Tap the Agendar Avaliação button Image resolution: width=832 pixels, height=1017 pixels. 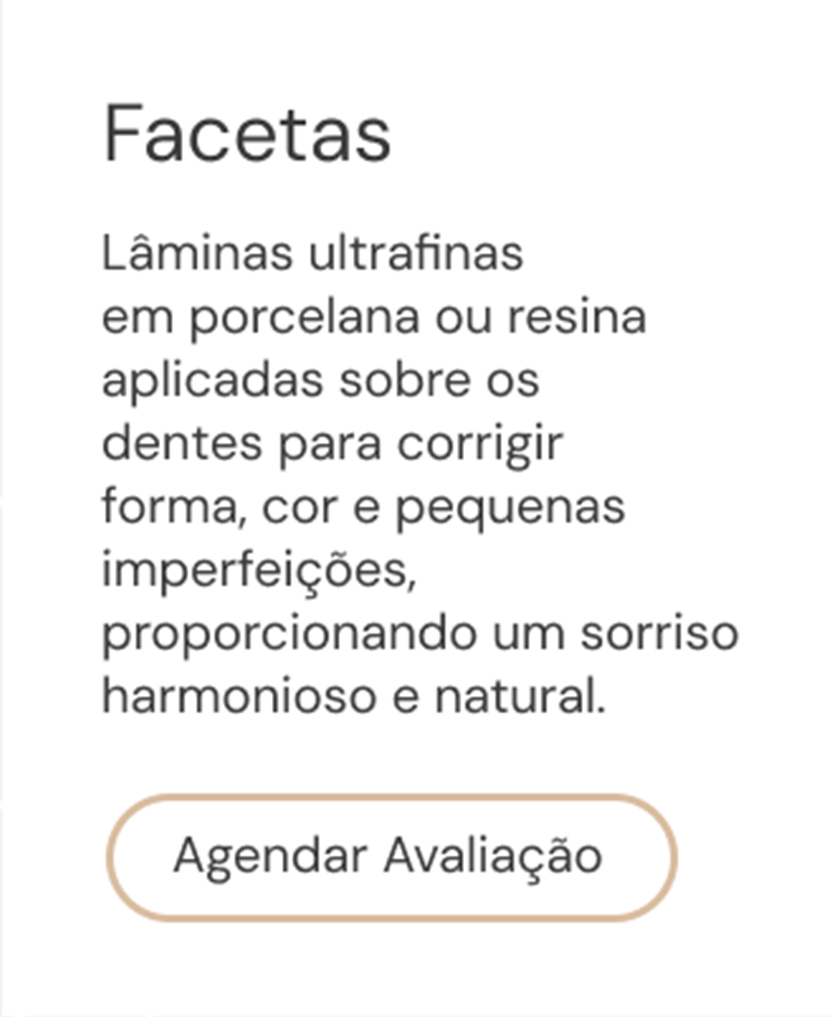coord(391,857)
